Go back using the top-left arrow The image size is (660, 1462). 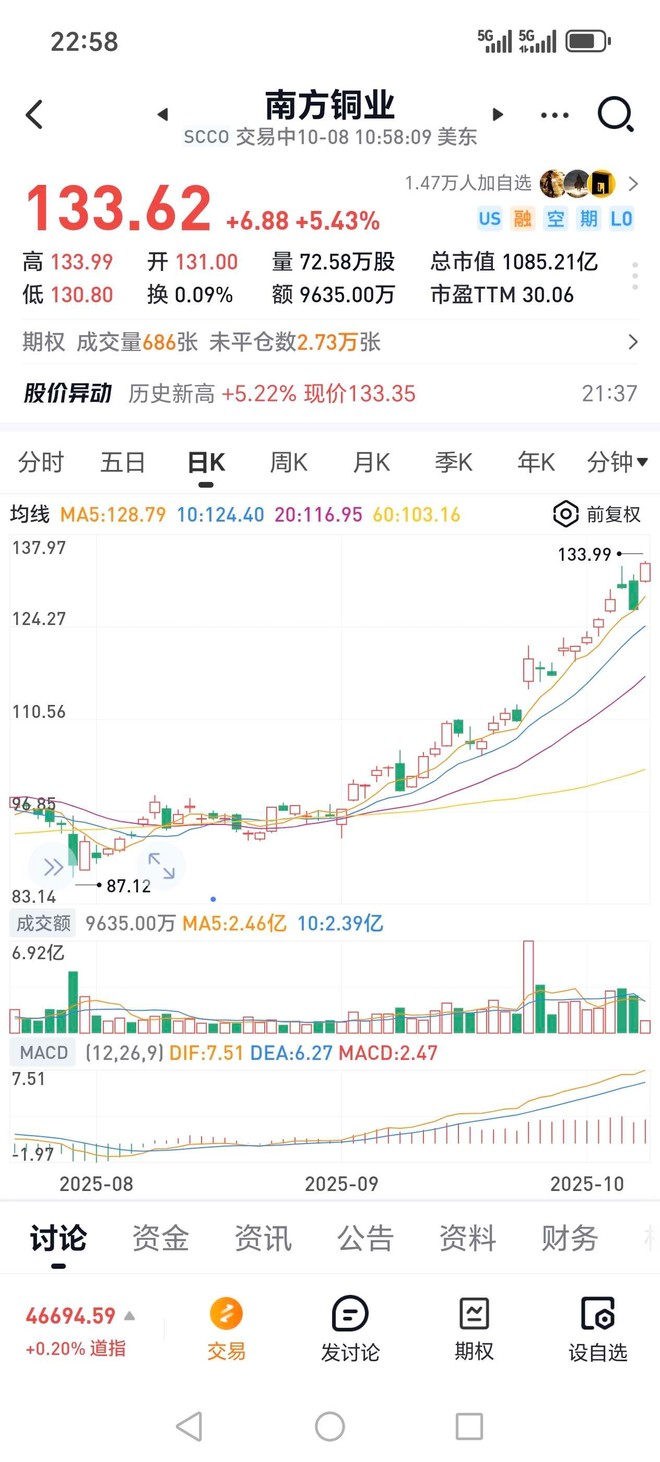tap(35, 114)
